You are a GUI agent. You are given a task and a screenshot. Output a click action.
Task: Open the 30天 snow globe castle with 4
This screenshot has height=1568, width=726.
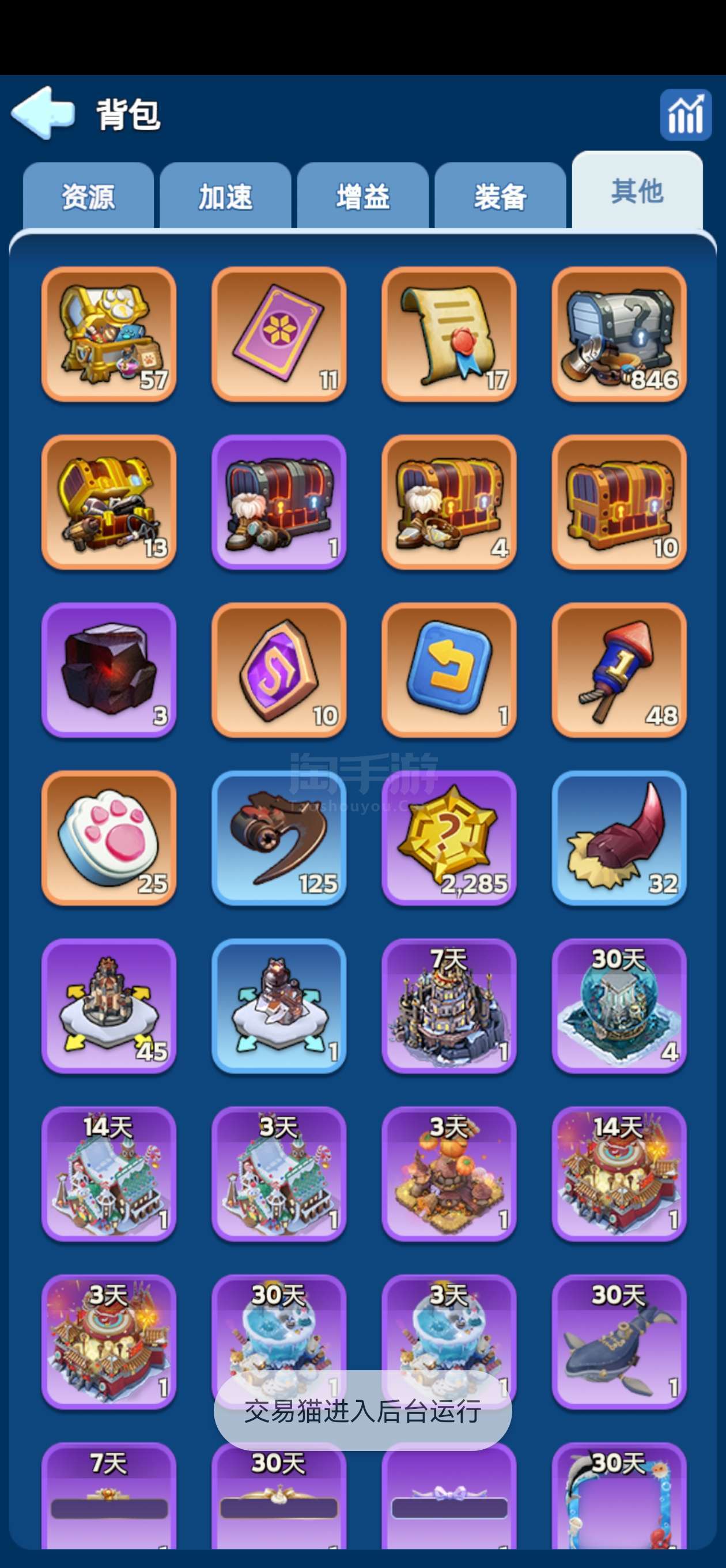(x=619, y=1005)
